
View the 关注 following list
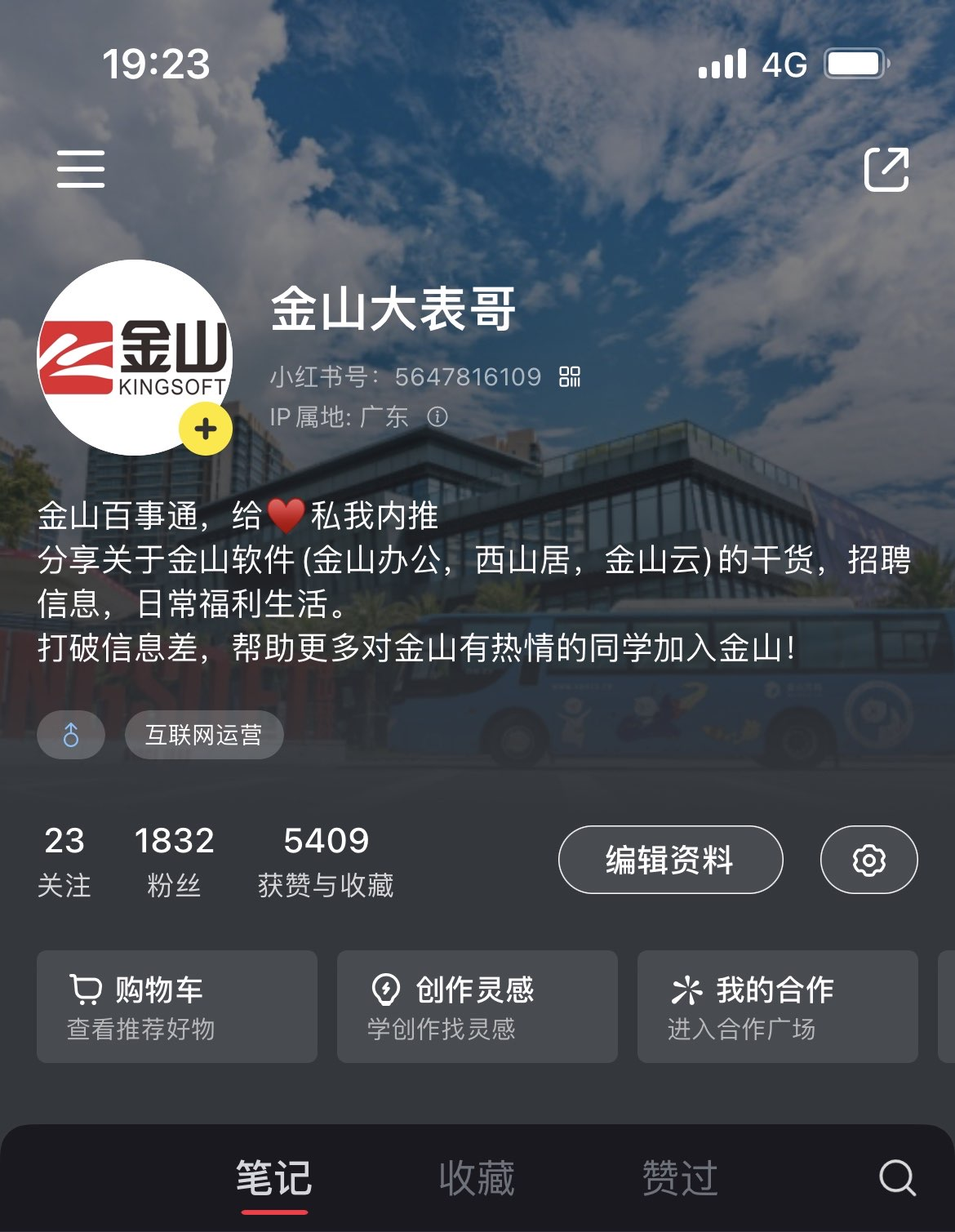[x=64, y=861]
